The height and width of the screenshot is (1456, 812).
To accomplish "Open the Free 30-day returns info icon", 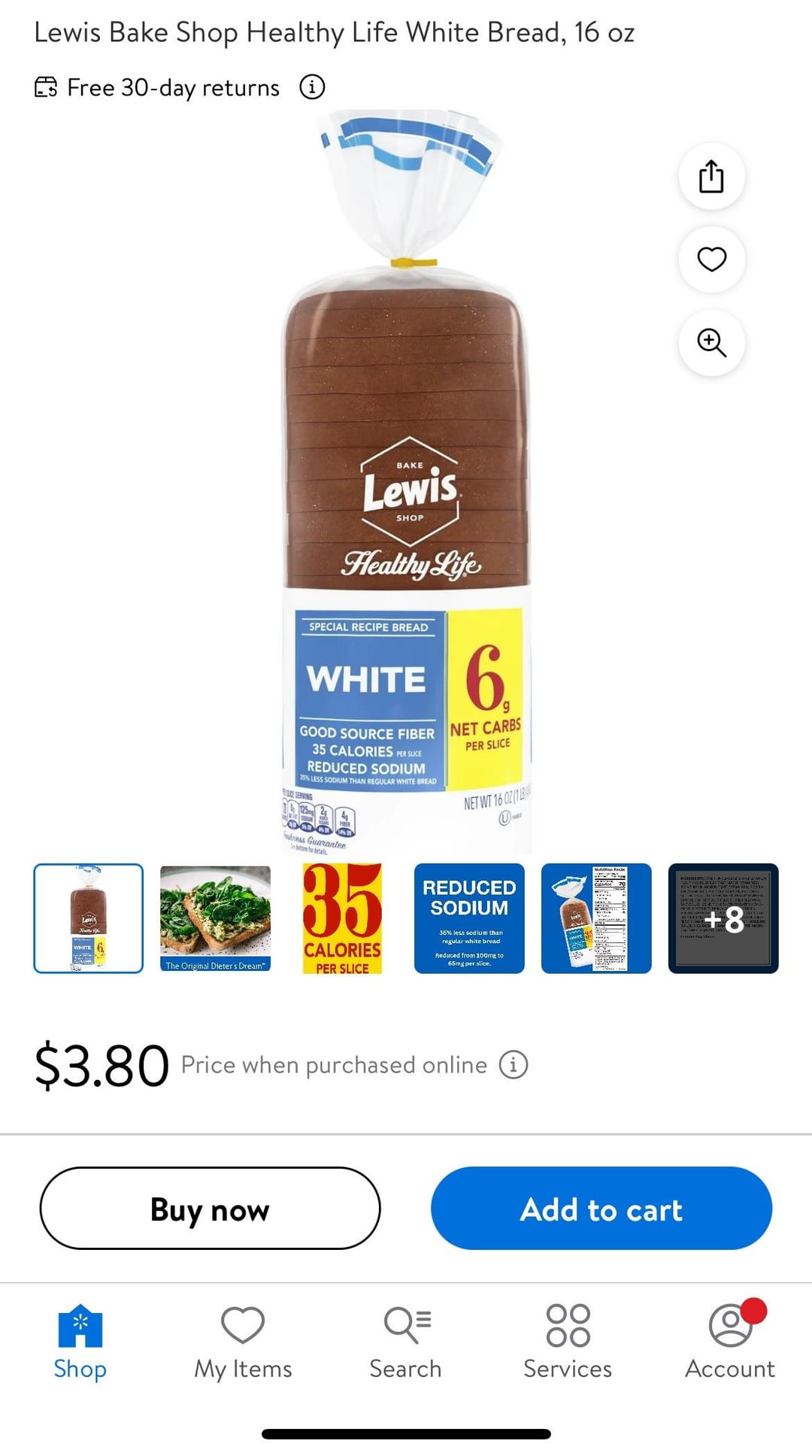I will [x=312, y=87].
